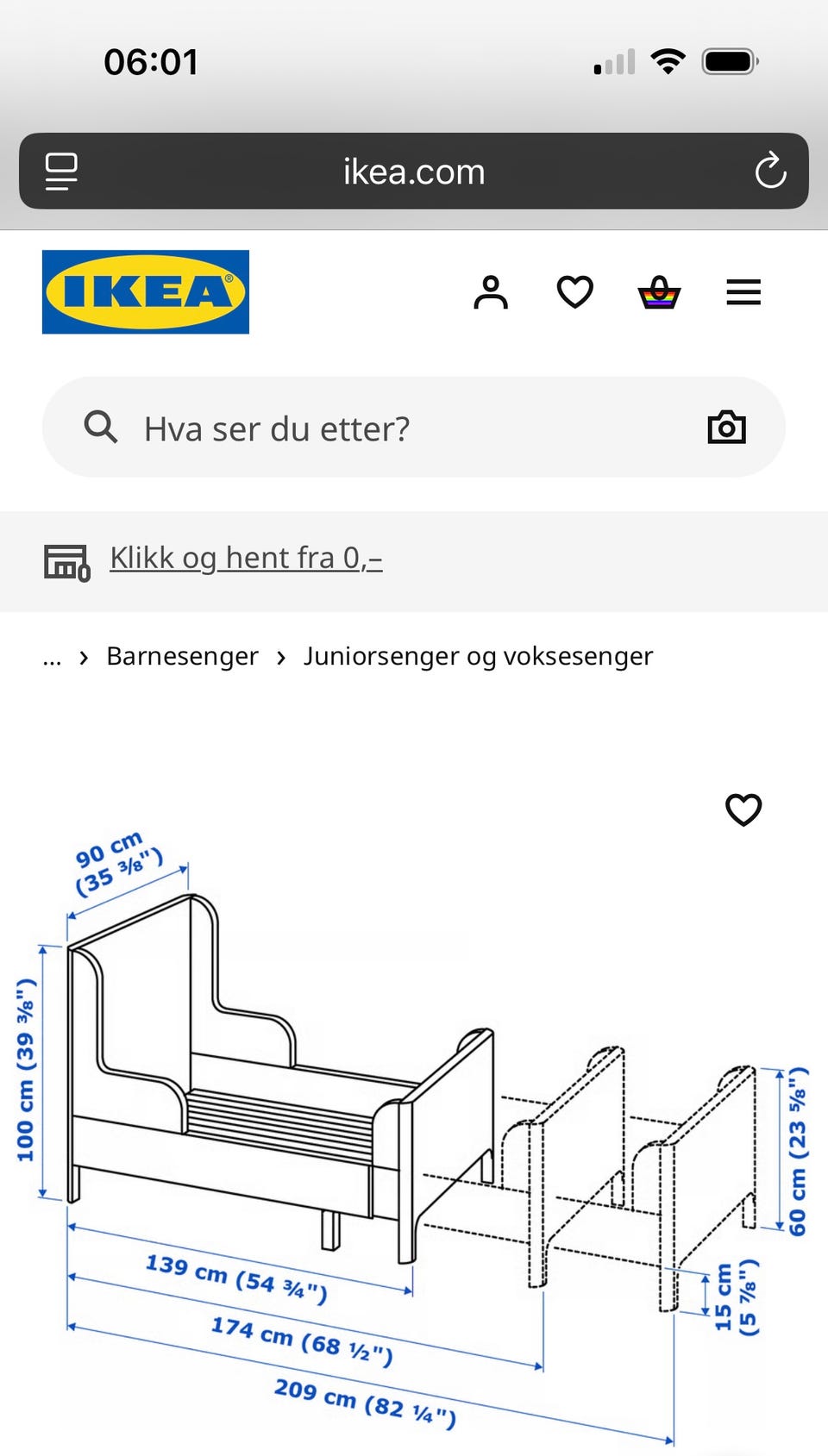828x1456 pixels.
Task: Tap the Safari tabs icon in the address bar
Action: pos(60,171)
